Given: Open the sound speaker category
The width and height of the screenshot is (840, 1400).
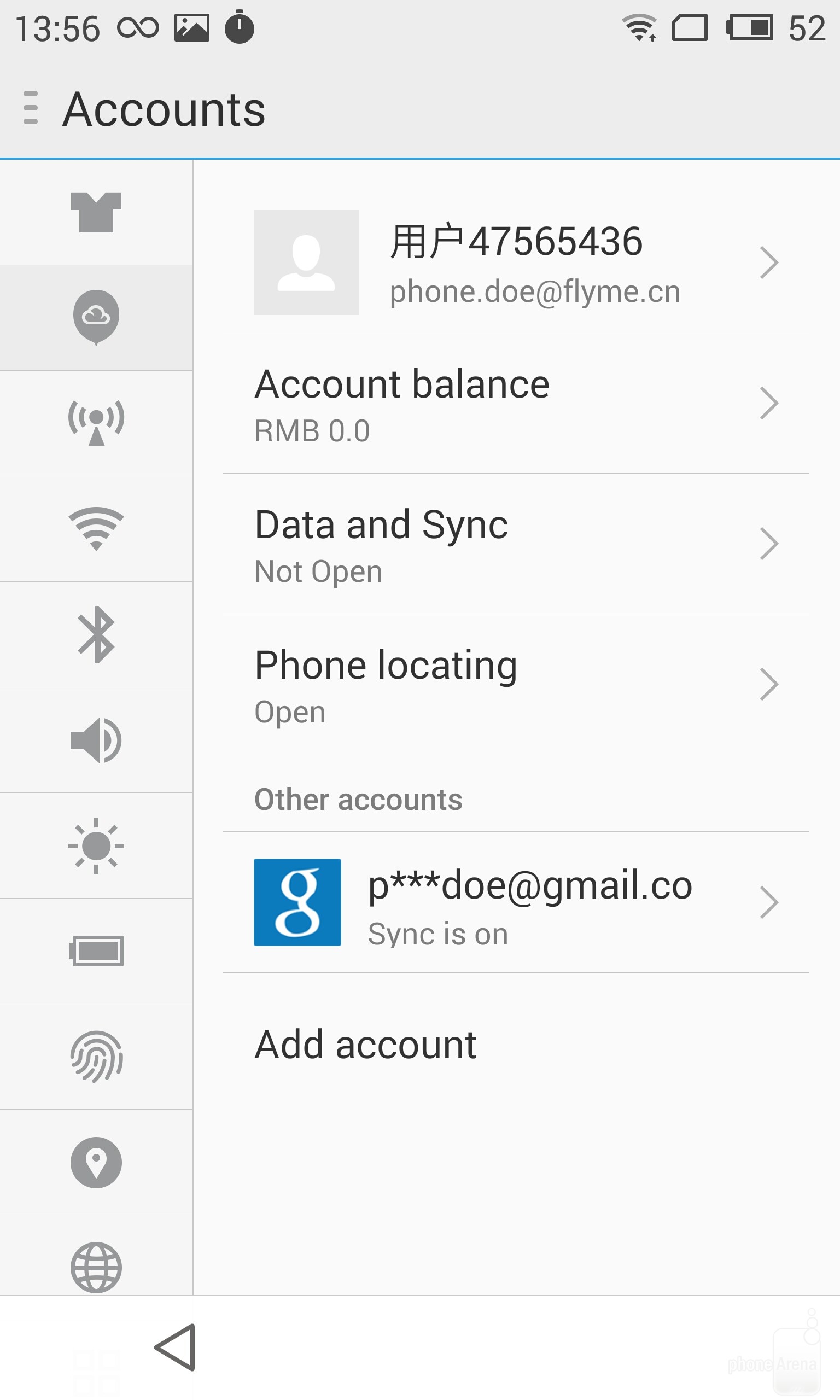Looking at the screenshot, I should click(96, 740).
